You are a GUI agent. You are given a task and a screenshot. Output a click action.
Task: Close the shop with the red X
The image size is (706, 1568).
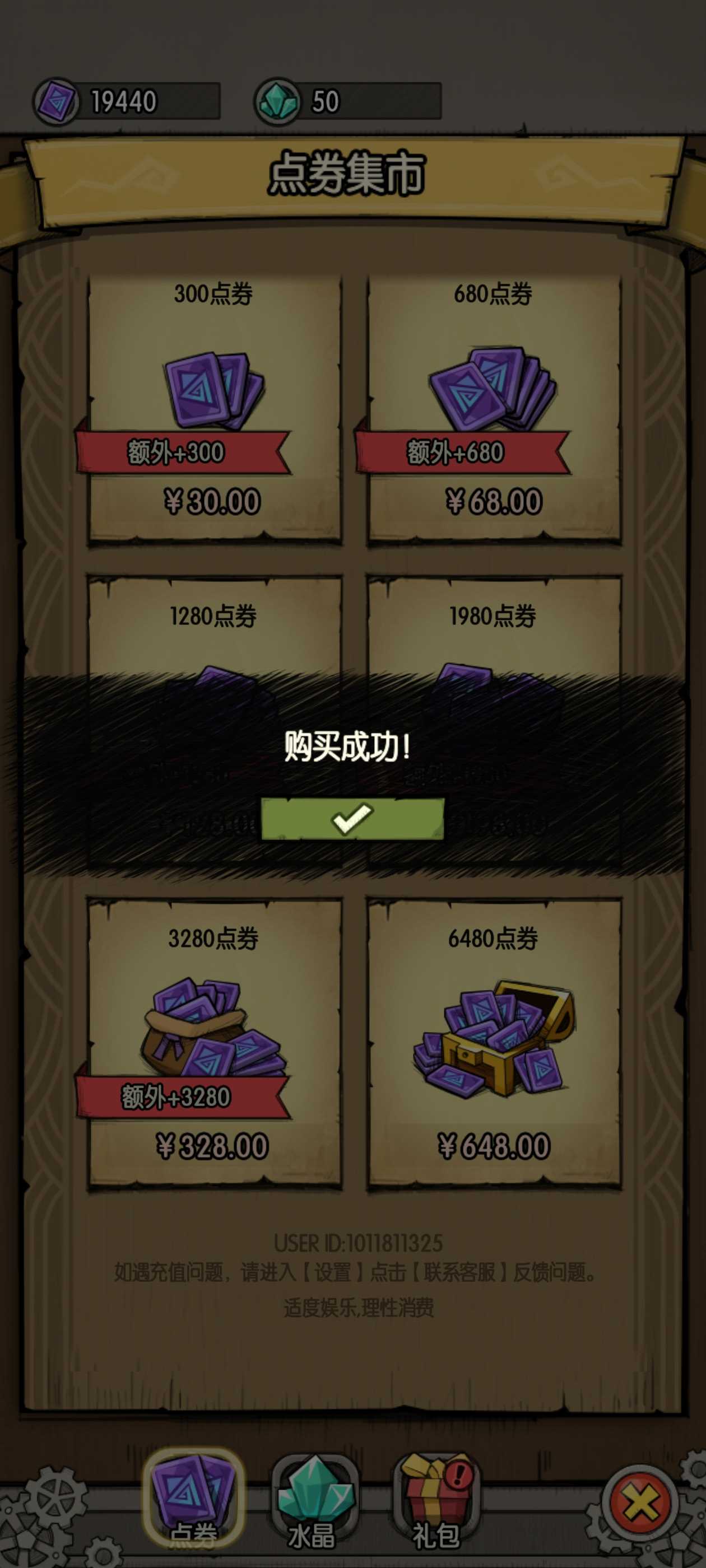coord(640,1503)
